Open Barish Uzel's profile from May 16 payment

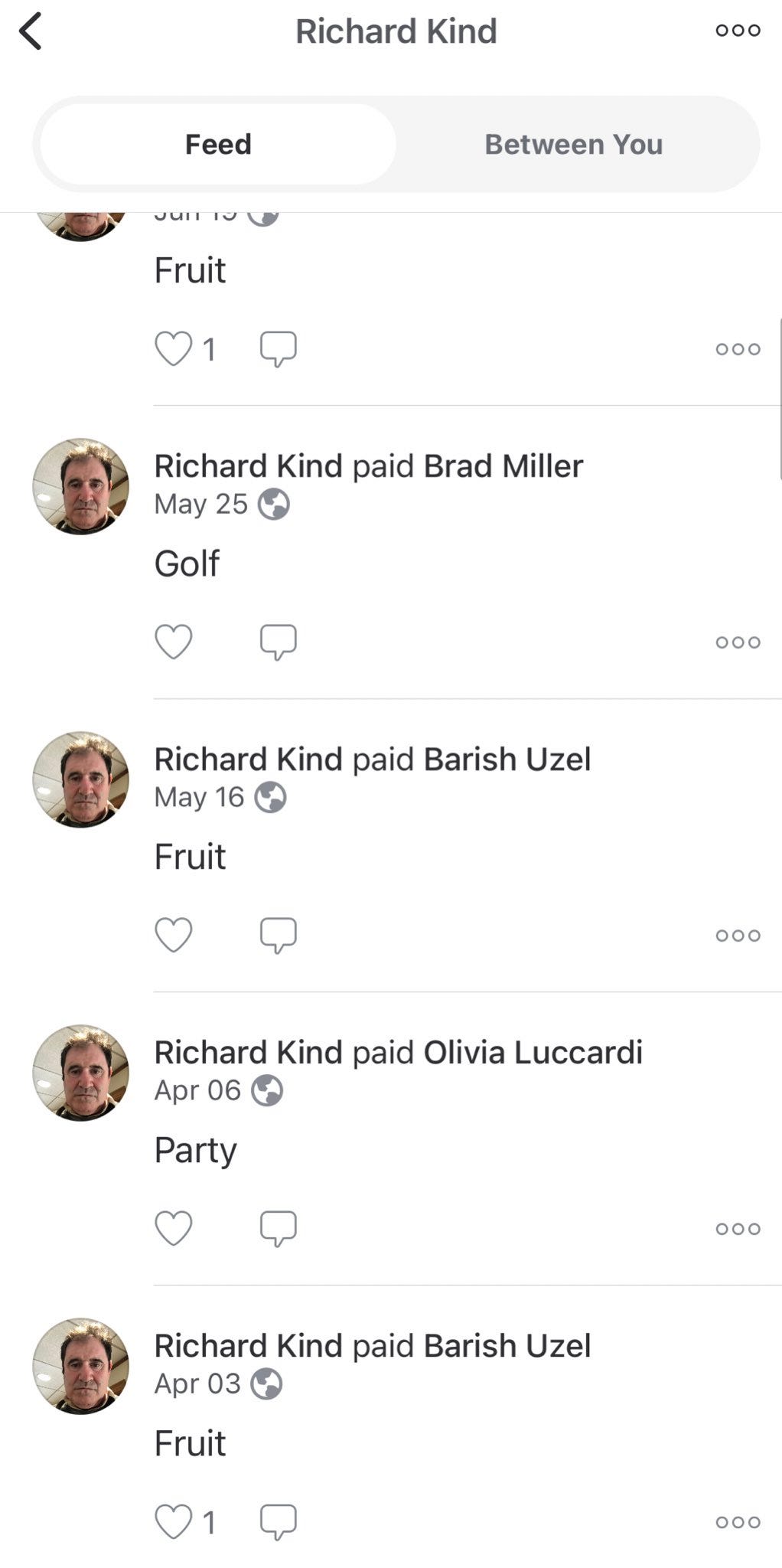tap(507, 759)
